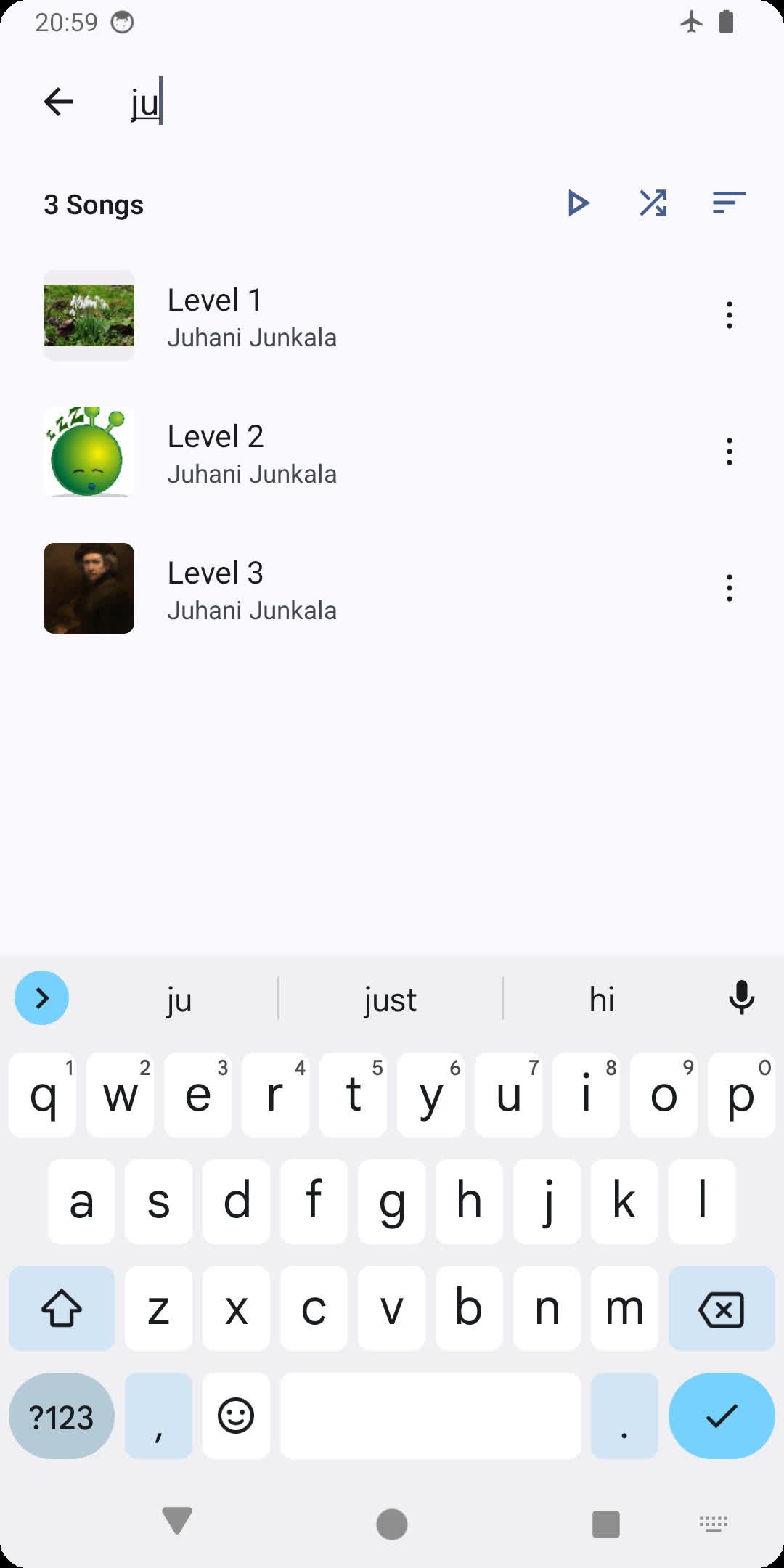Shuffle the search results

coord(653,204)
